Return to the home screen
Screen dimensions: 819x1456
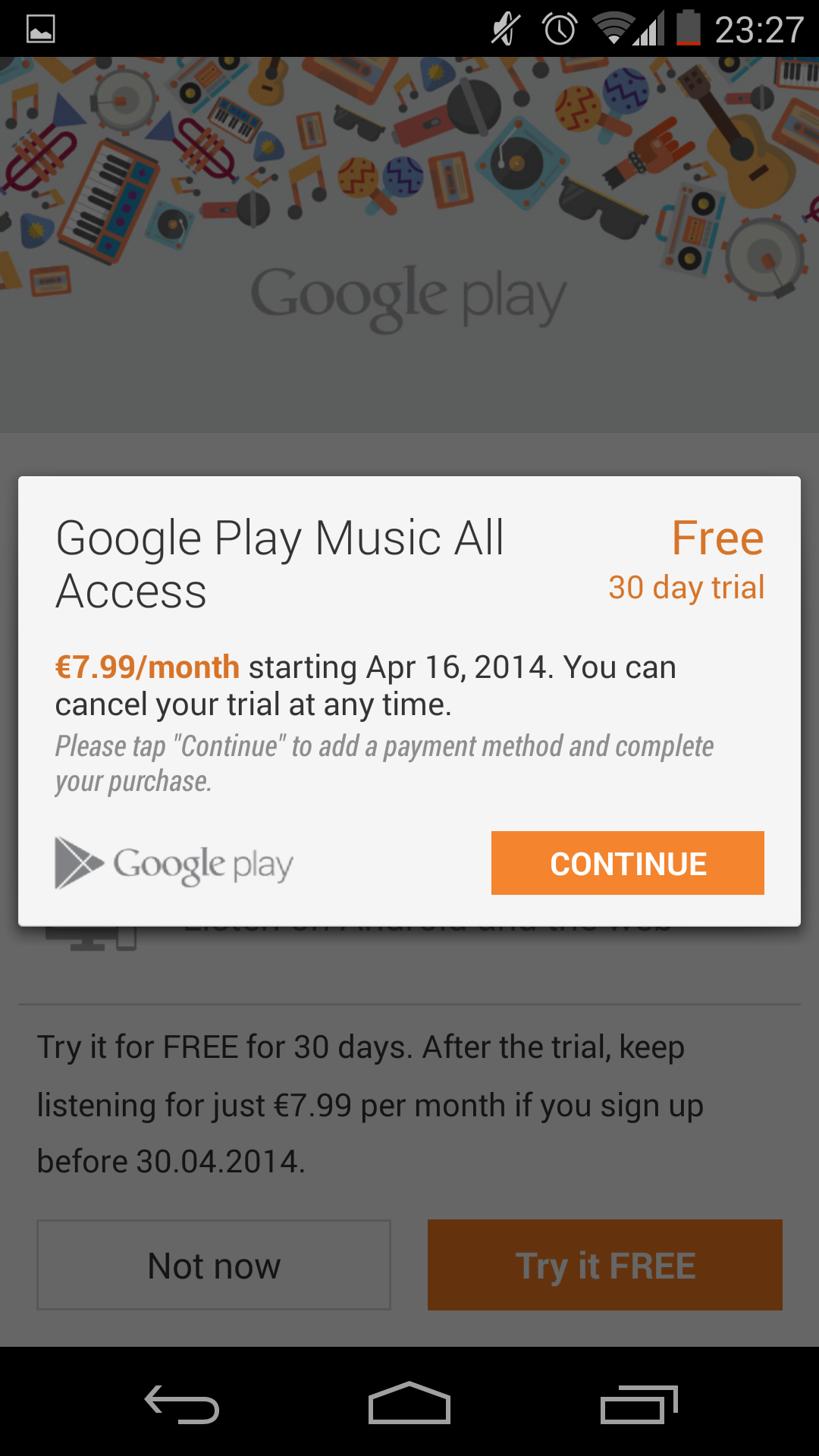[409, 1403]
